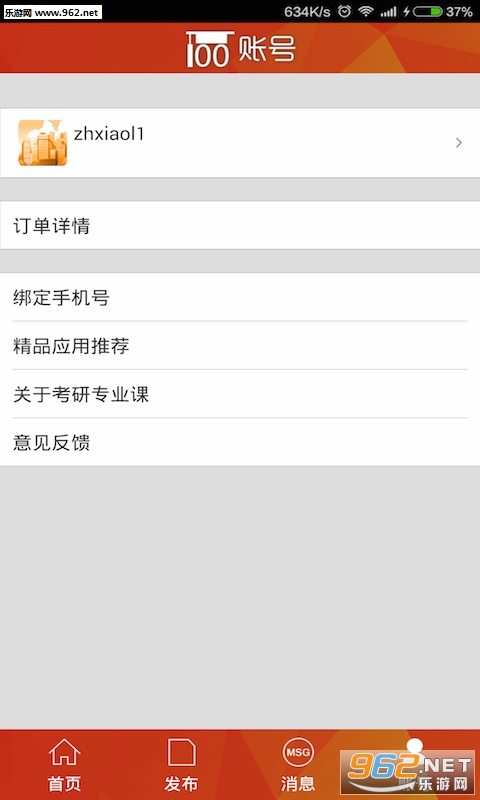Screen dimensions: 480x800
Task: Switch to the 发布 publish tab
Action: (x=181, y=765)
